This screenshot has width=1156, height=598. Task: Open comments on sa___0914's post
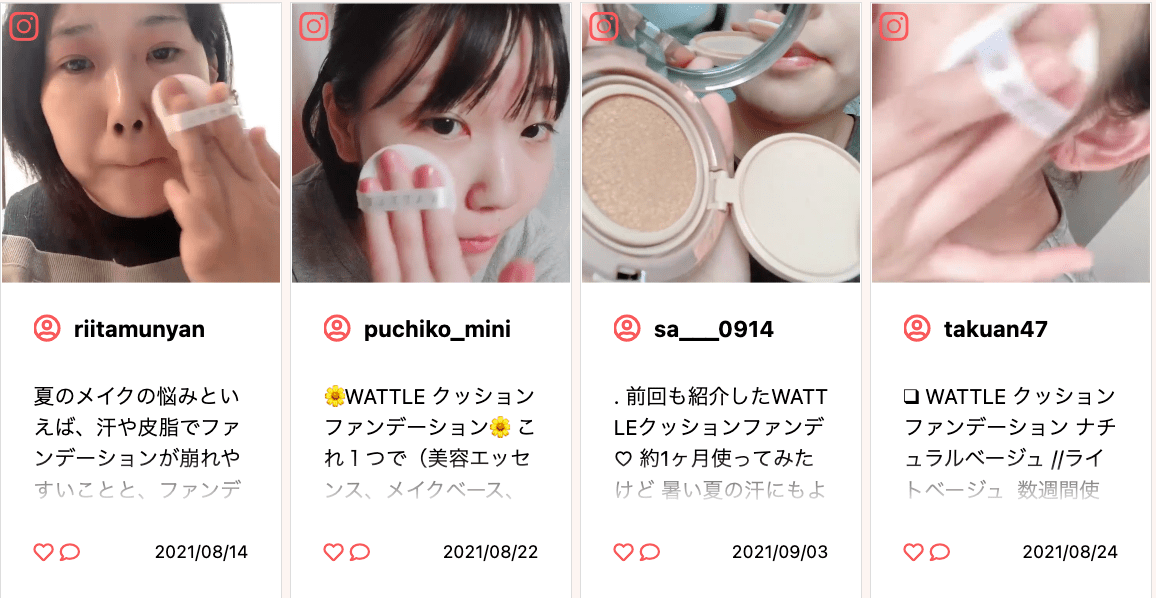(x=650, y=552)
